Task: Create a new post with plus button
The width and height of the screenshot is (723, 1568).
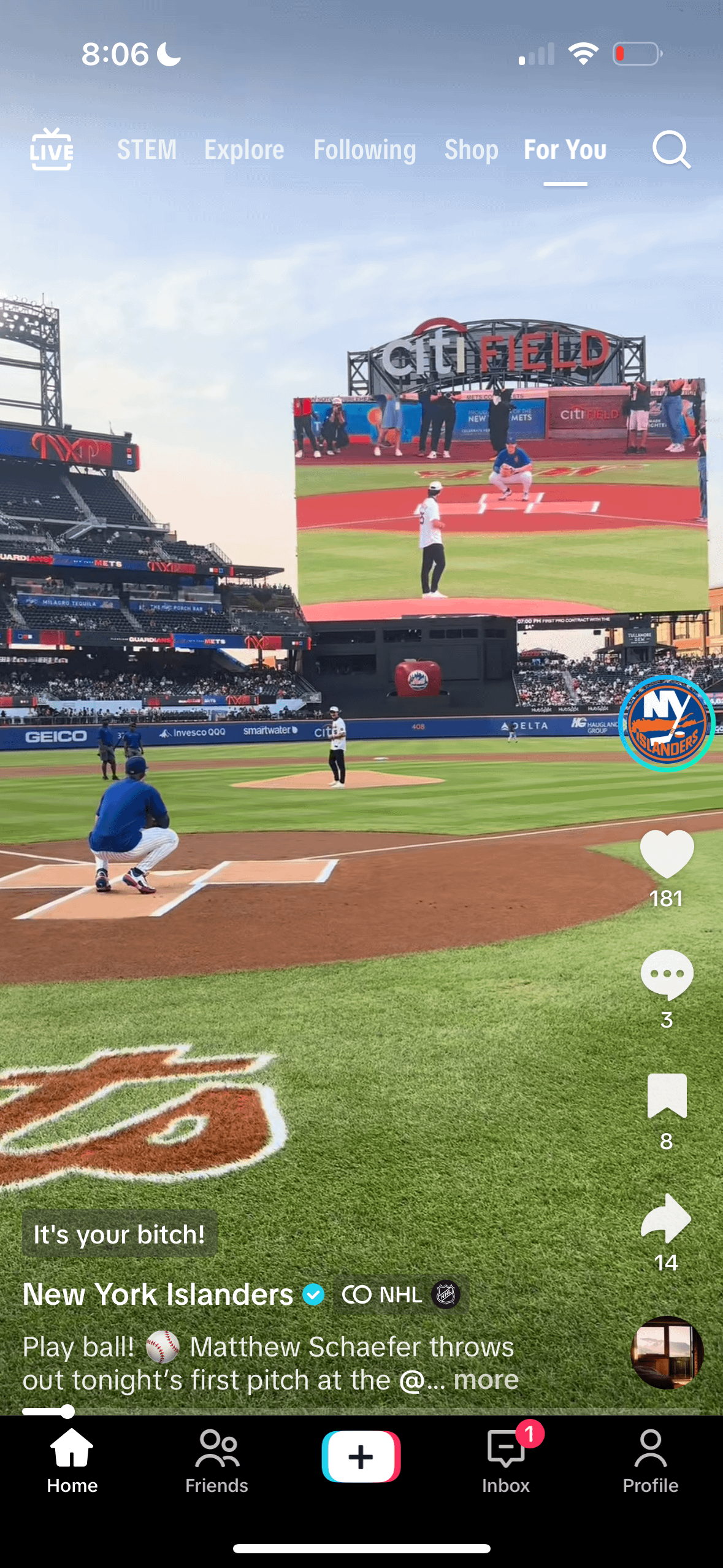Action: click(x=361, y=1456)
